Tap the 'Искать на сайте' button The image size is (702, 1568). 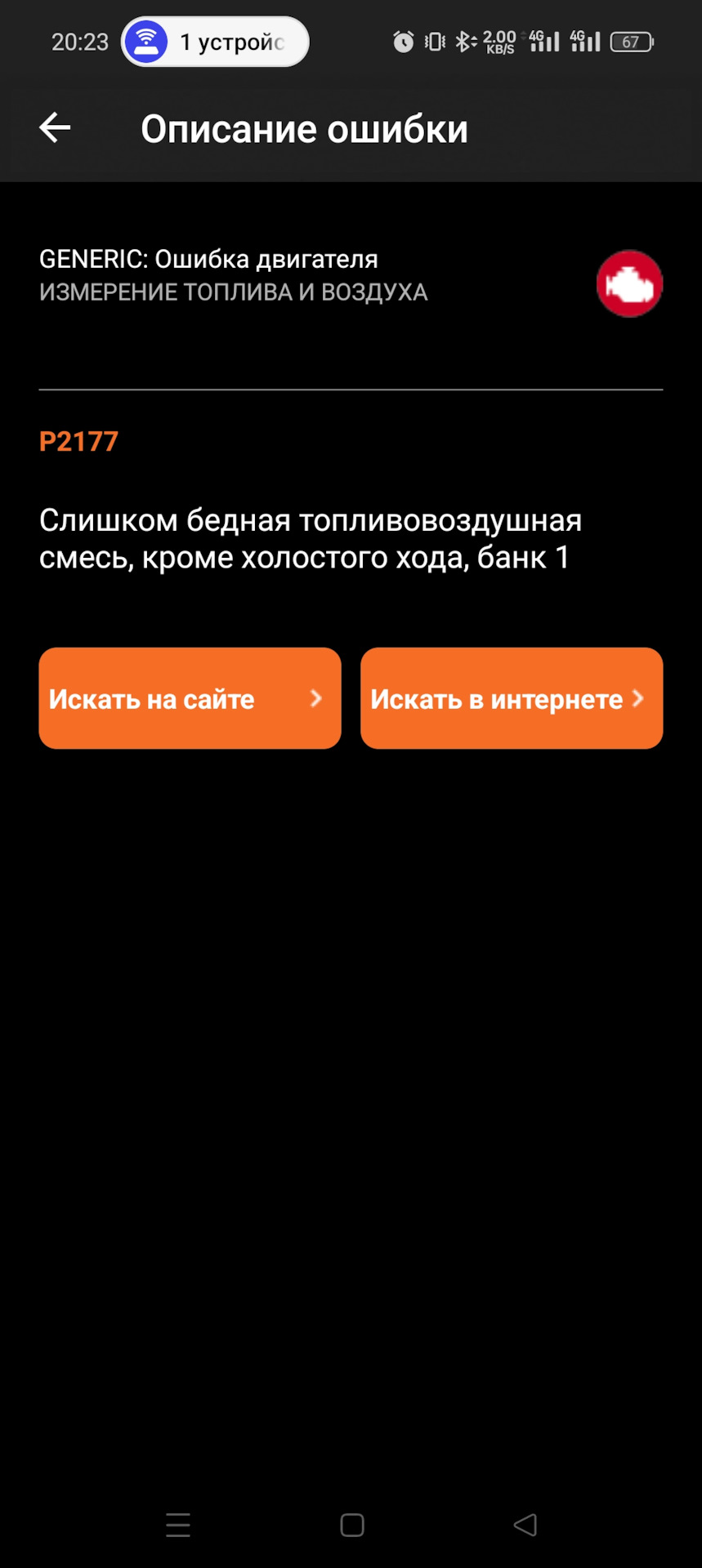tap(190, 698)
